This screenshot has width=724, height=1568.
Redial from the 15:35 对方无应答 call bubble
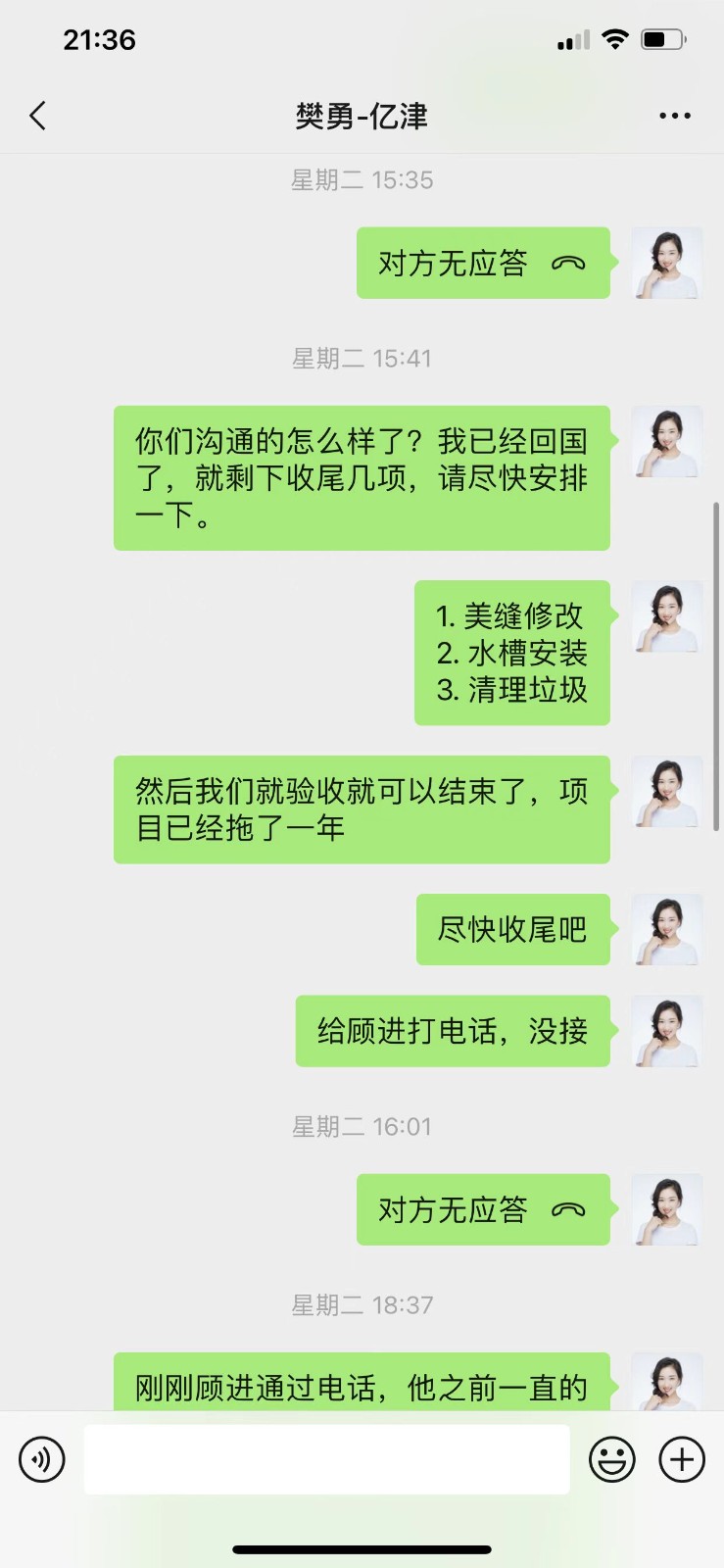pos(483,263)
